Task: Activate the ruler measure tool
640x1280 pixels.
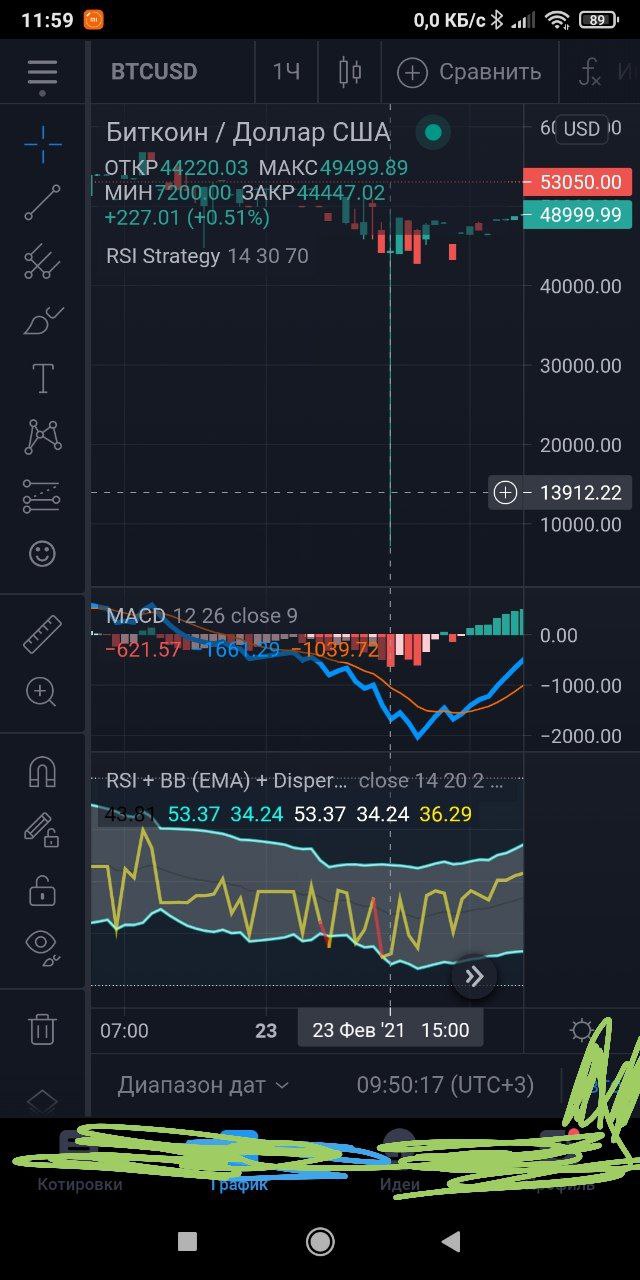Action: [x=42, y=634]
